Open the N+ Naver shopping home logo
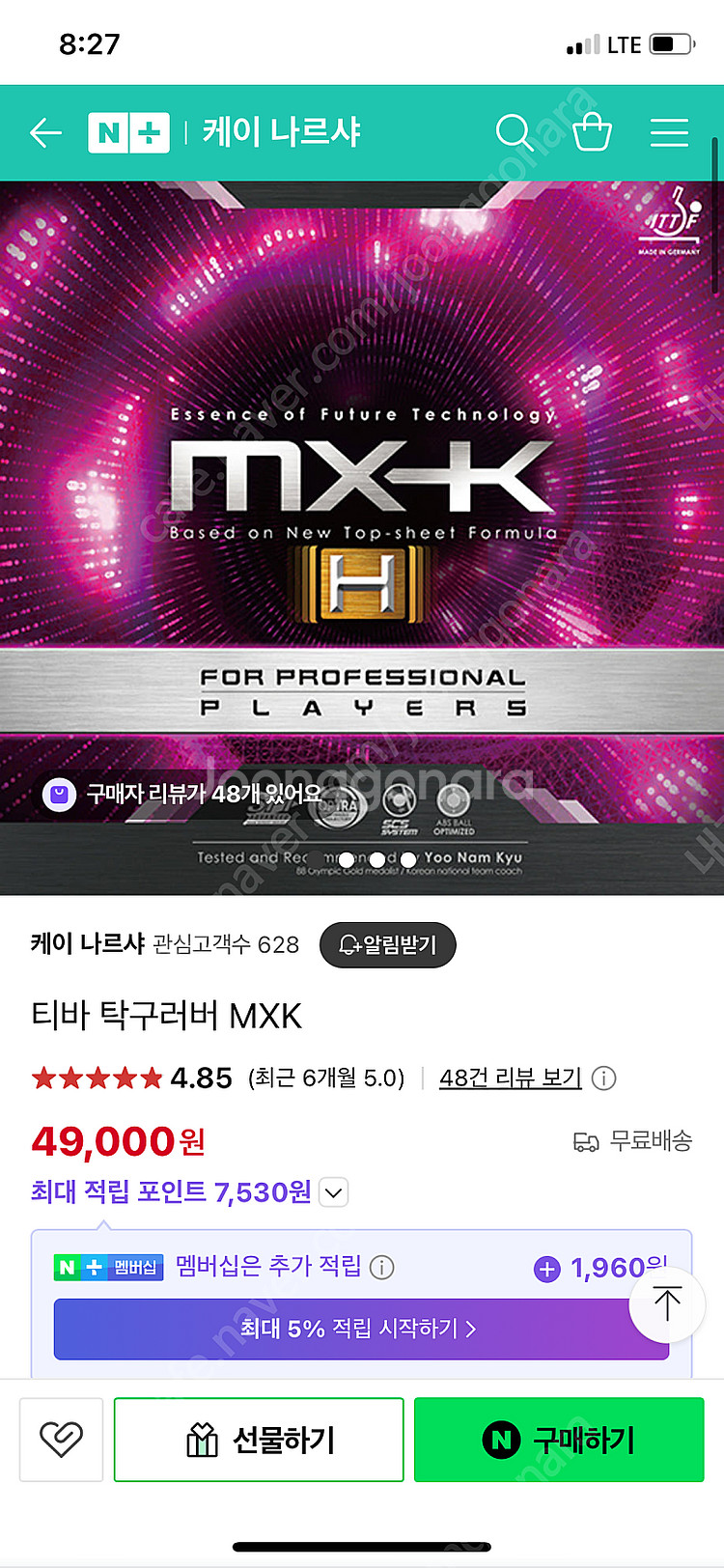Screen dimensions: 724x1568 tap(128, 132)
